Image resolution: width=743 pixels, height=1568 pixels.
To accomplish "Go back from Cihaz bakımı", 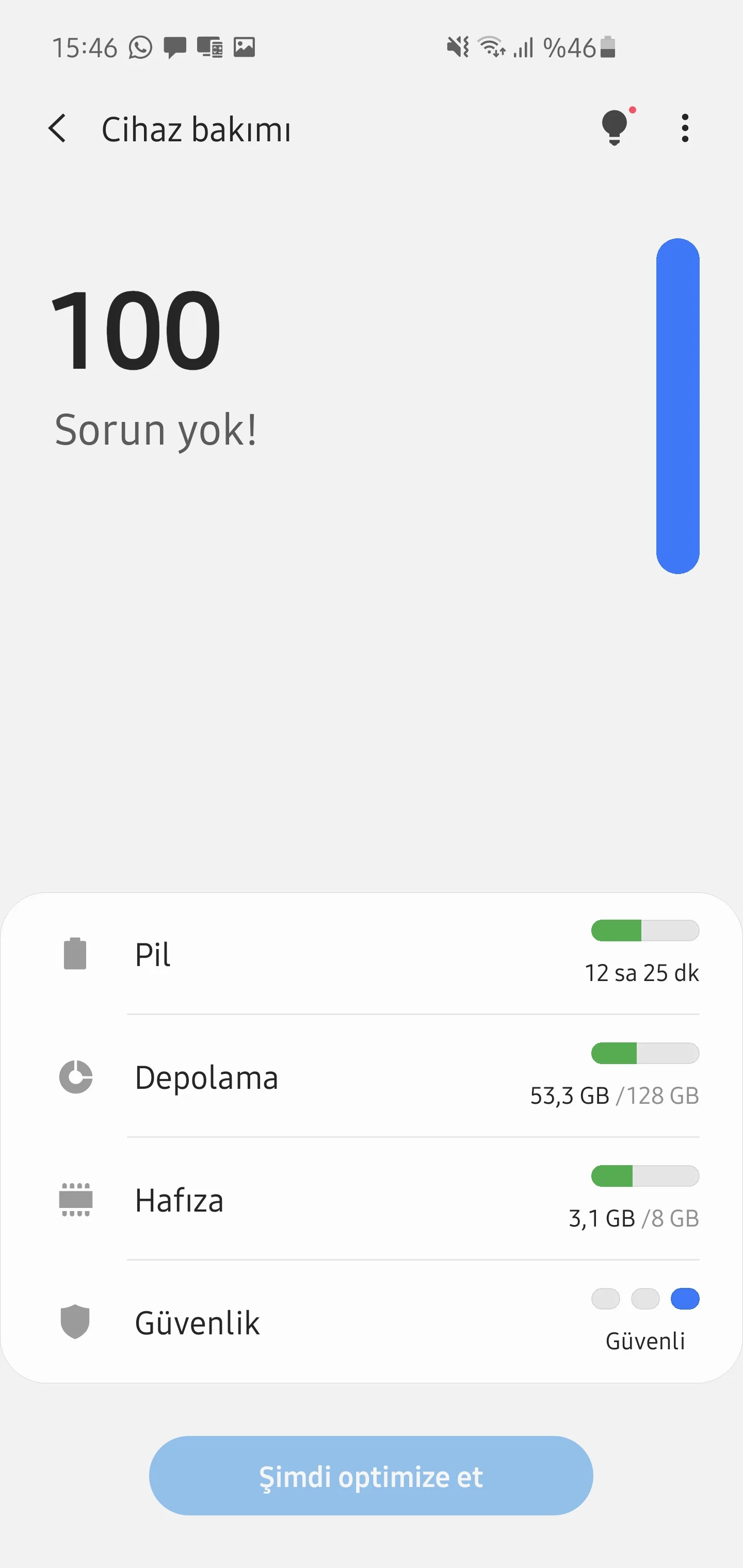I will (x=58, y=128).
